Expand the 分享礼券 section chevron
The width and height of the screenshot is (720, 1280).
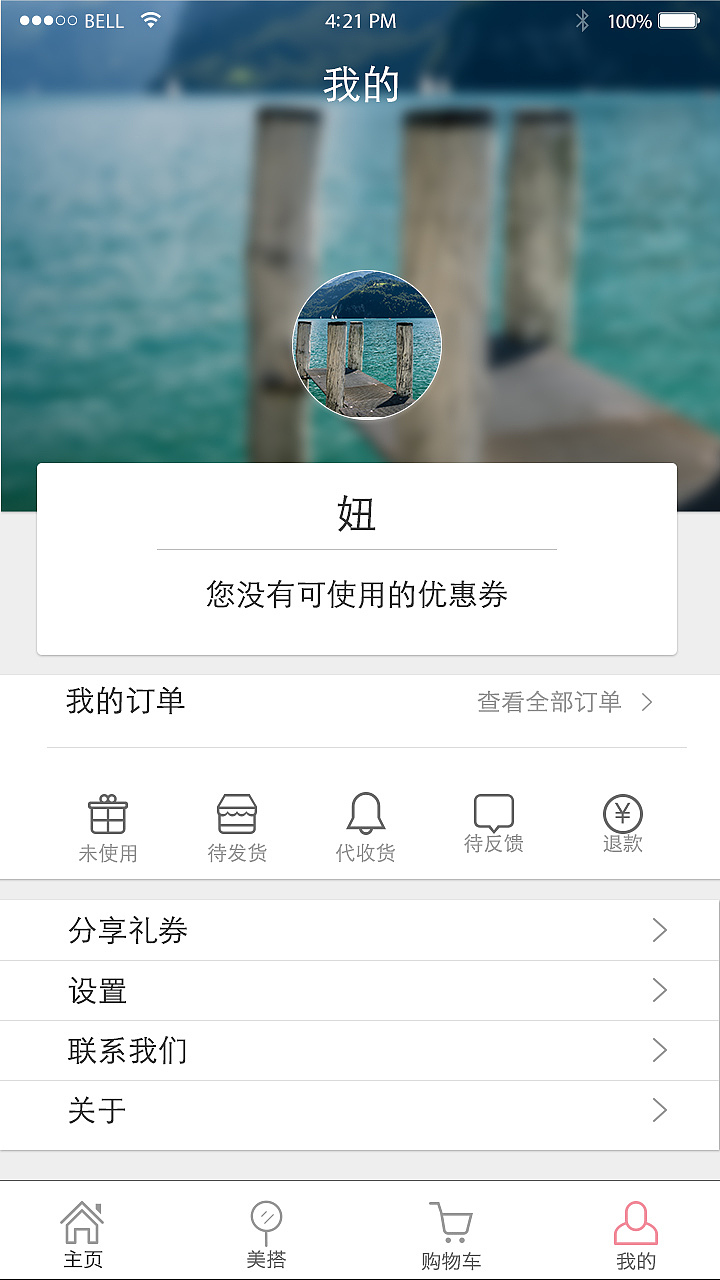point(660,930)
